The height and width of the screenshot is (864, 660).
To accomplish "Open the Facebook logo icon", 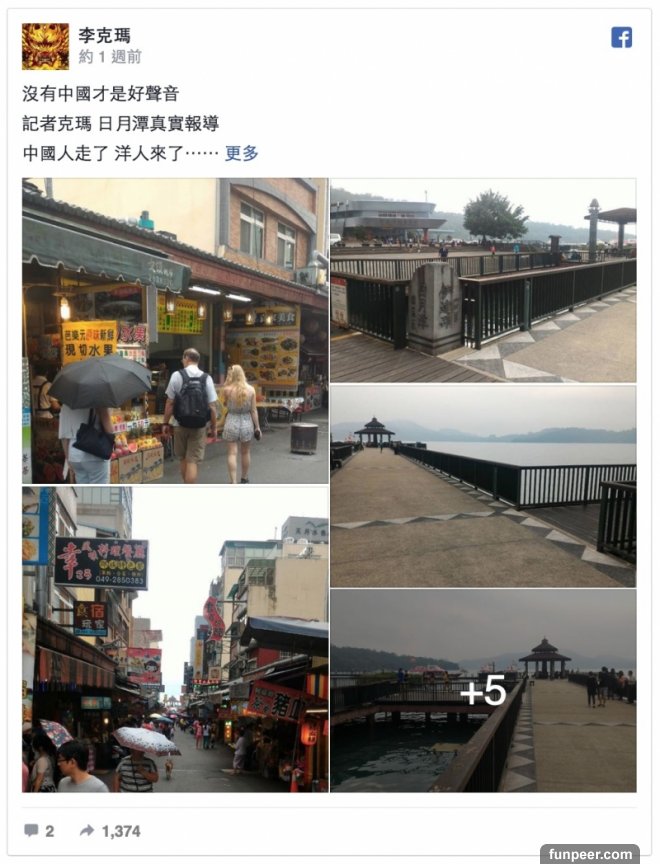I will (x=621, y=37).
